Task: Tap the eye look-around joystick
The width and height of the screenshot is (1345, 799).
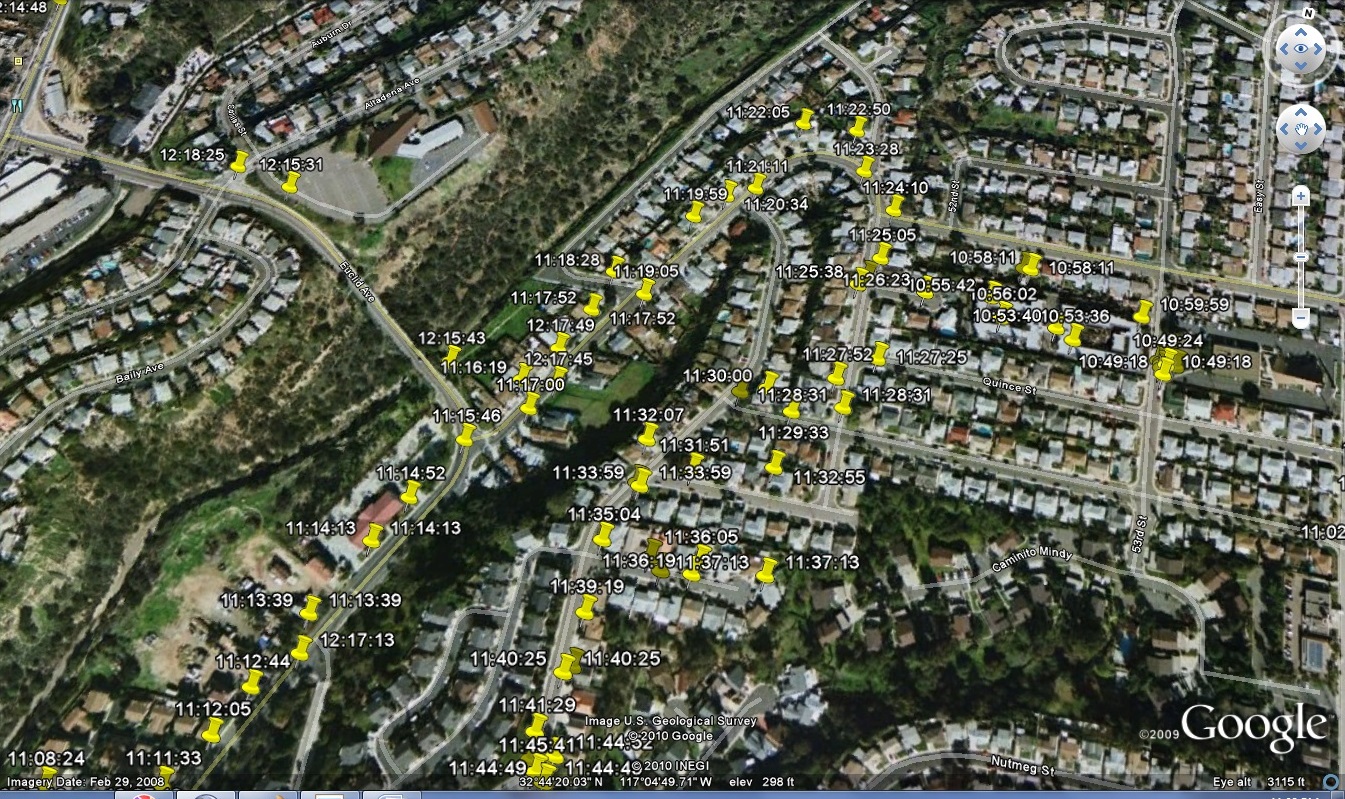Action: tap(1300, 48)
